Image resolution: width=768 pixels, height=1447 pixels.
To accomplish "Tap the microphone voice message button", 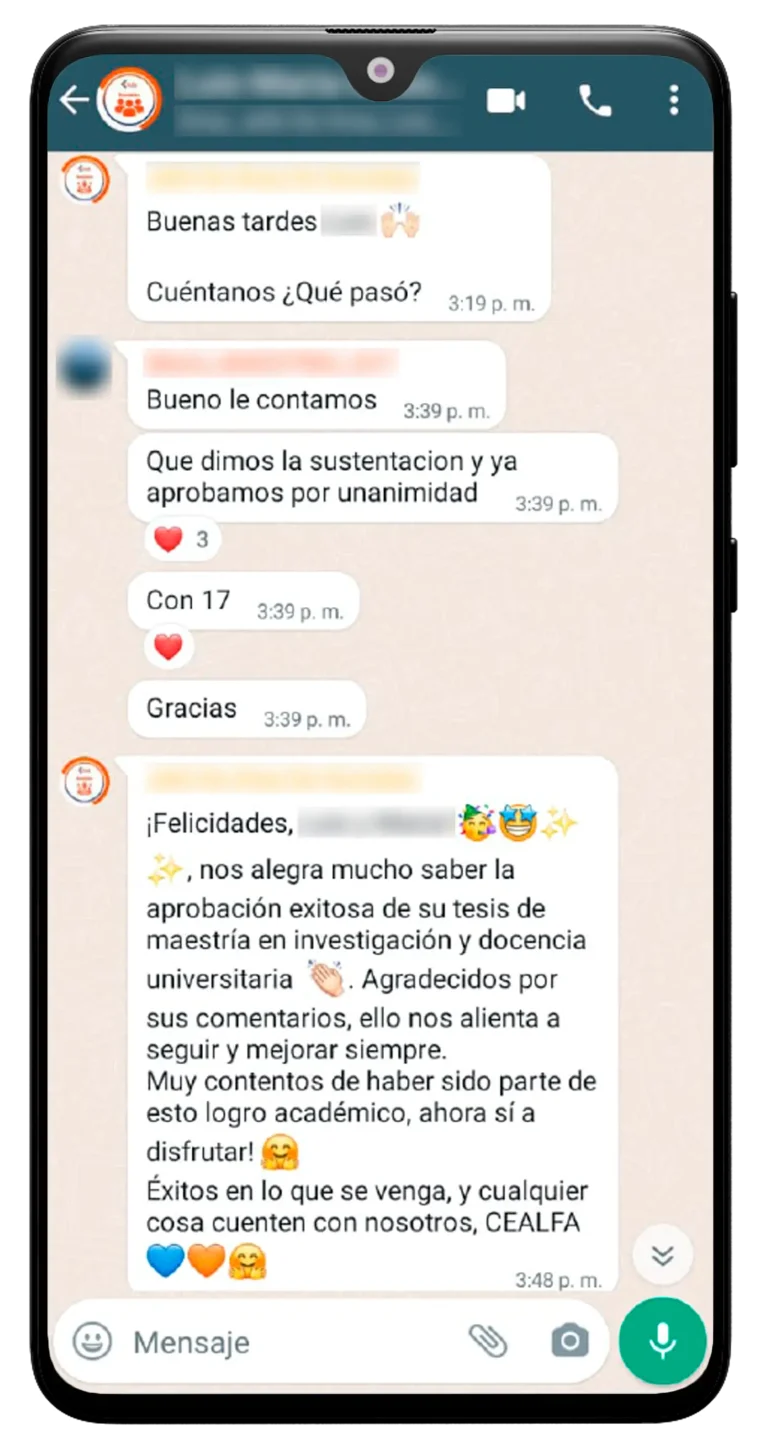I will point(662,1341).
